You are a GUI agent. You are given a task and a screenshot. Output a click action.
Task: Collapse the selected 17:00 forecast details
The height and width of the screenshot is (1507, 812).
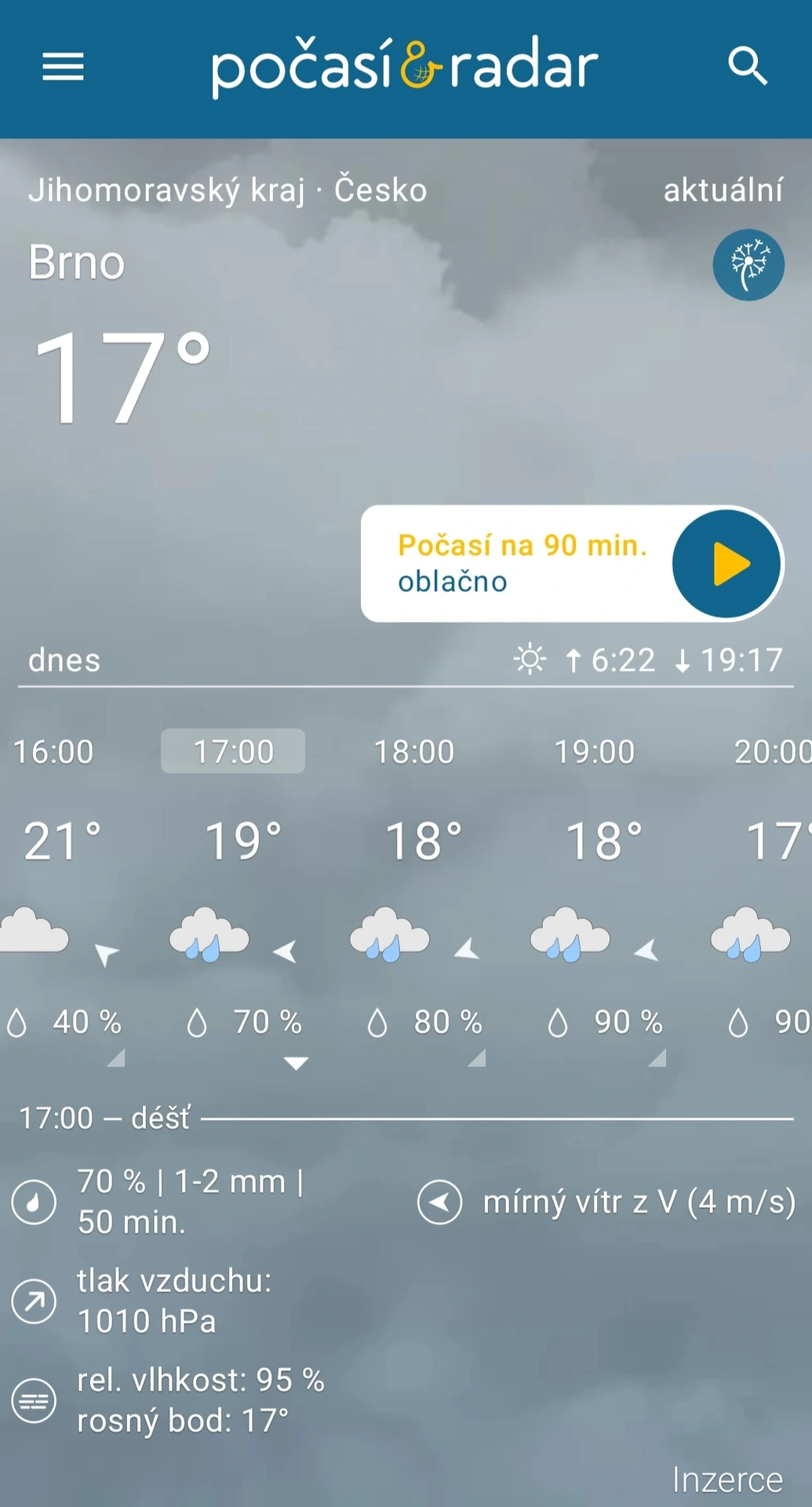click(296, 1063)
